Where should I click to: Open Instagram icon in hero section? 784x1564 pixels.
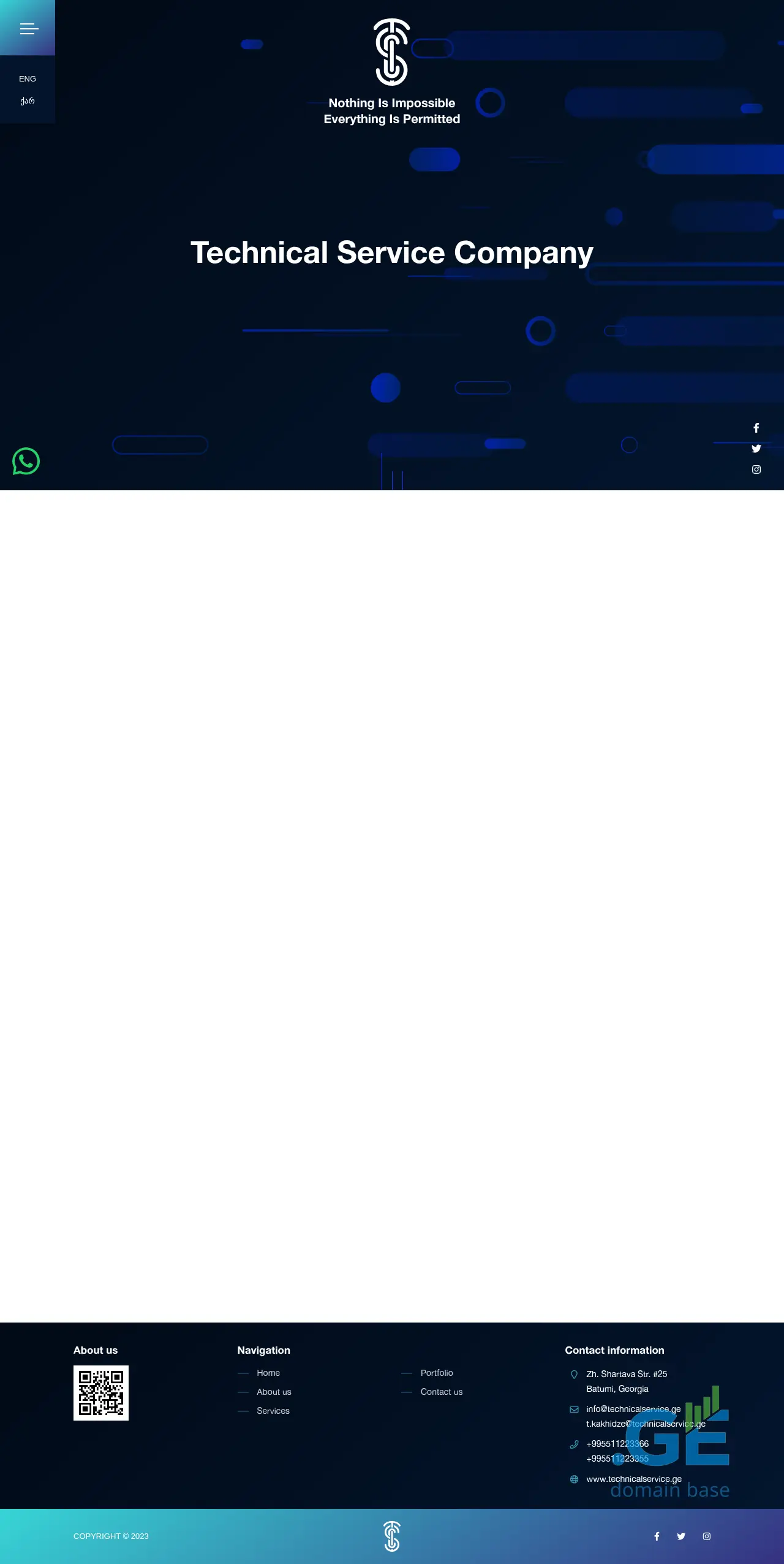coord(756,469)
